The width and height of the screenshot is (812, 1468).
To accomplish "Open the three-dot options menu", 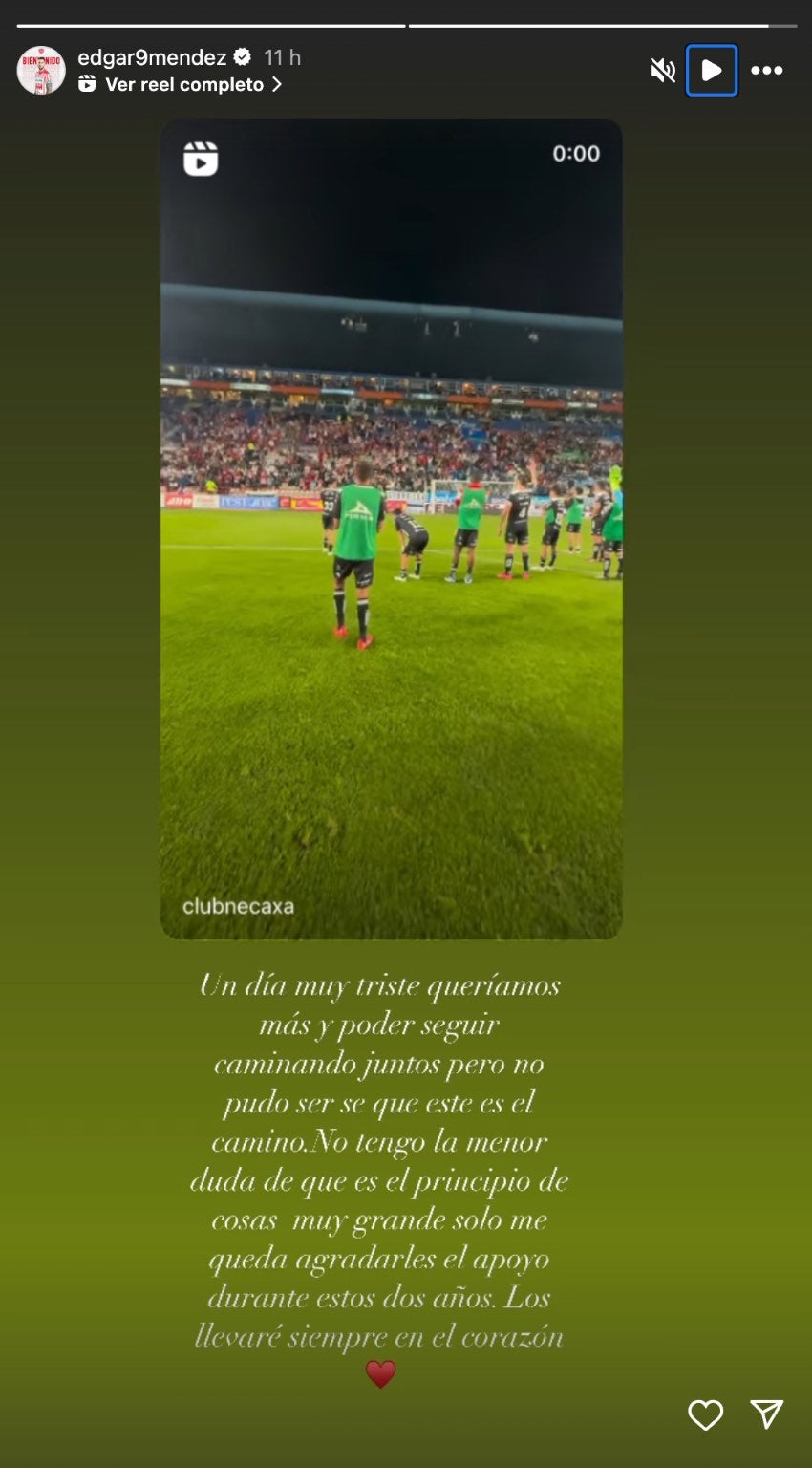I will tap(766, 70).
